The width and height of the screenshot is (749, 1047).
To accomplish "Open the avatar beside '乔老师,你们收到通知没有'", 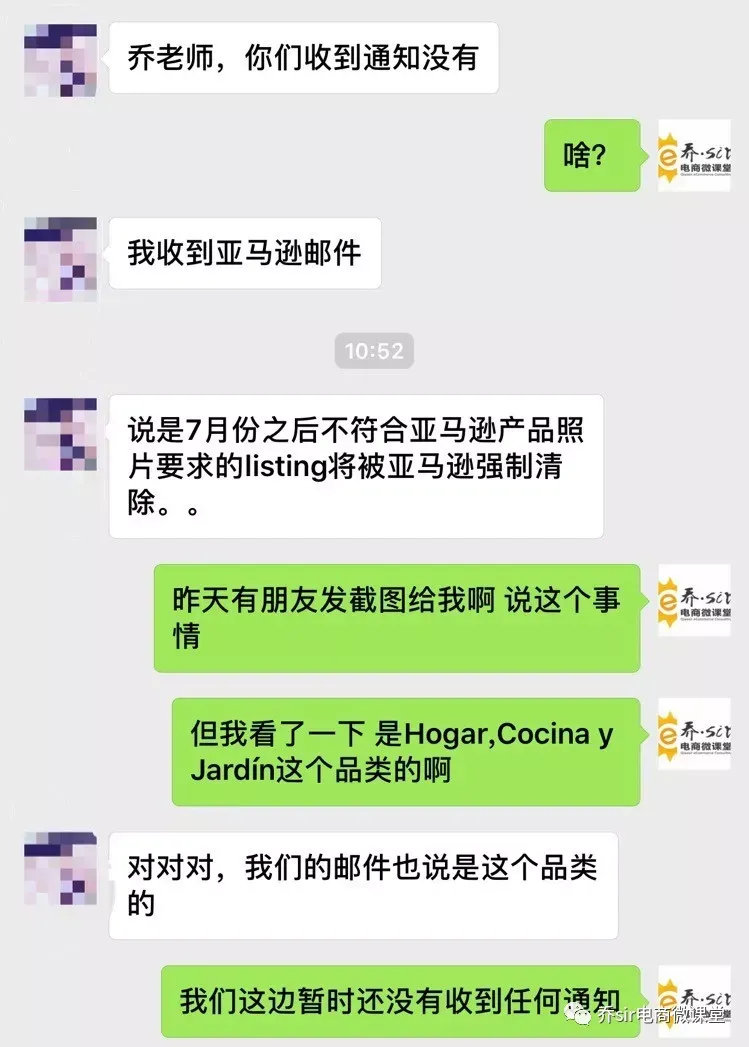I will pyautogui.click(x=60, y=59).
